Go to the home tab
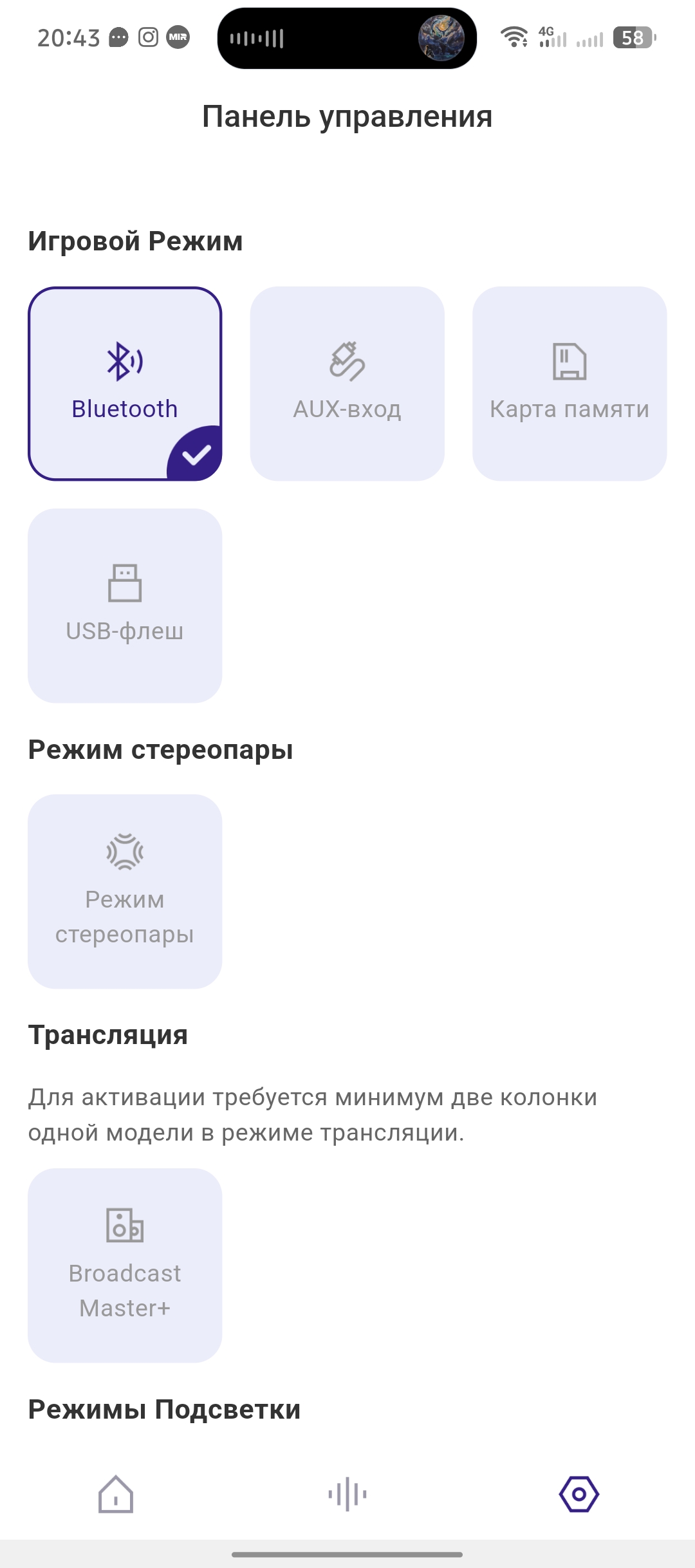This screenshot has width=695, height=1568. coord(116,1494)
